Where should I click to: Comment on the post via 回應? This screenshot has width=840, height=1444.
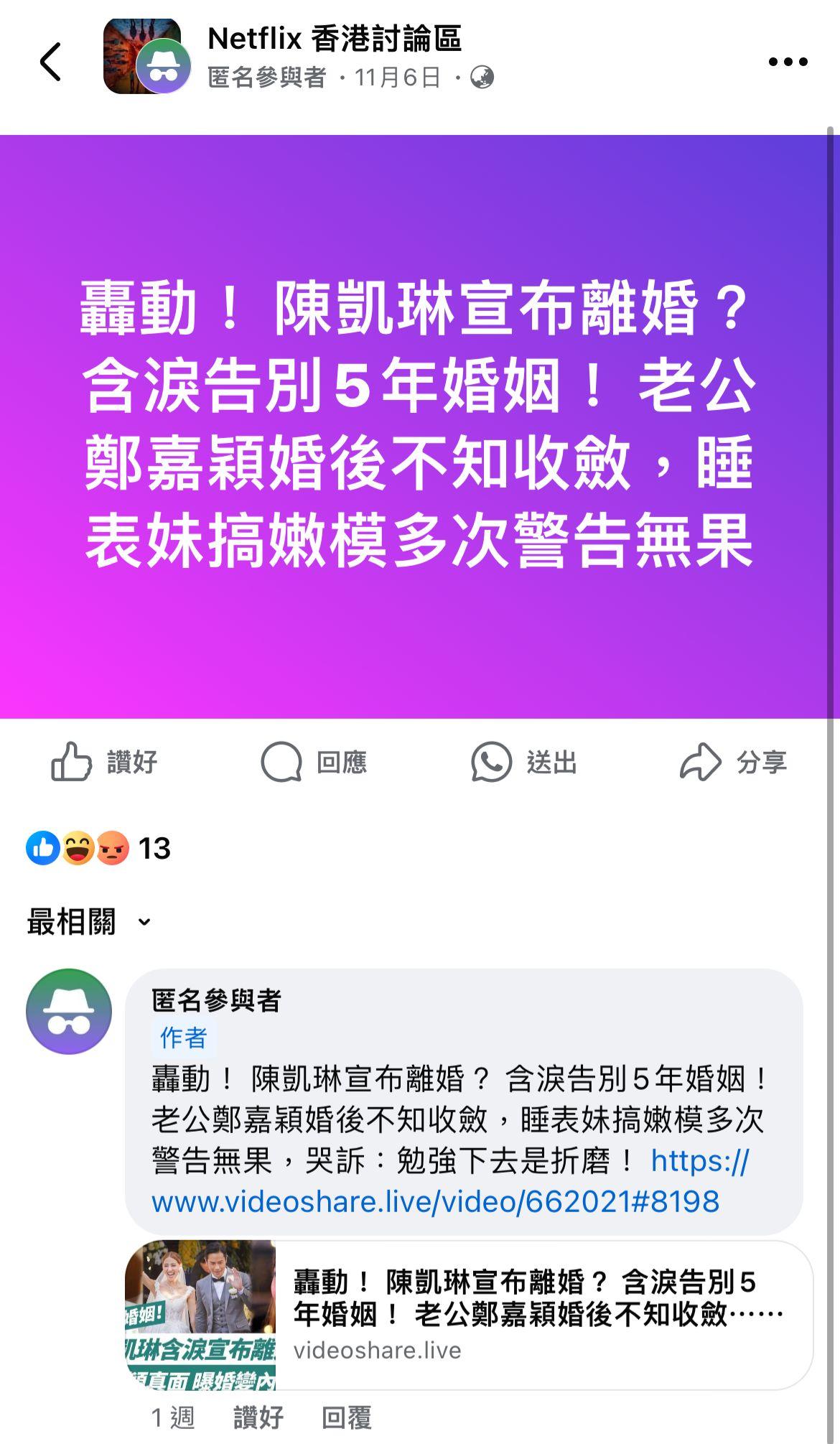[x=314, y=762]
